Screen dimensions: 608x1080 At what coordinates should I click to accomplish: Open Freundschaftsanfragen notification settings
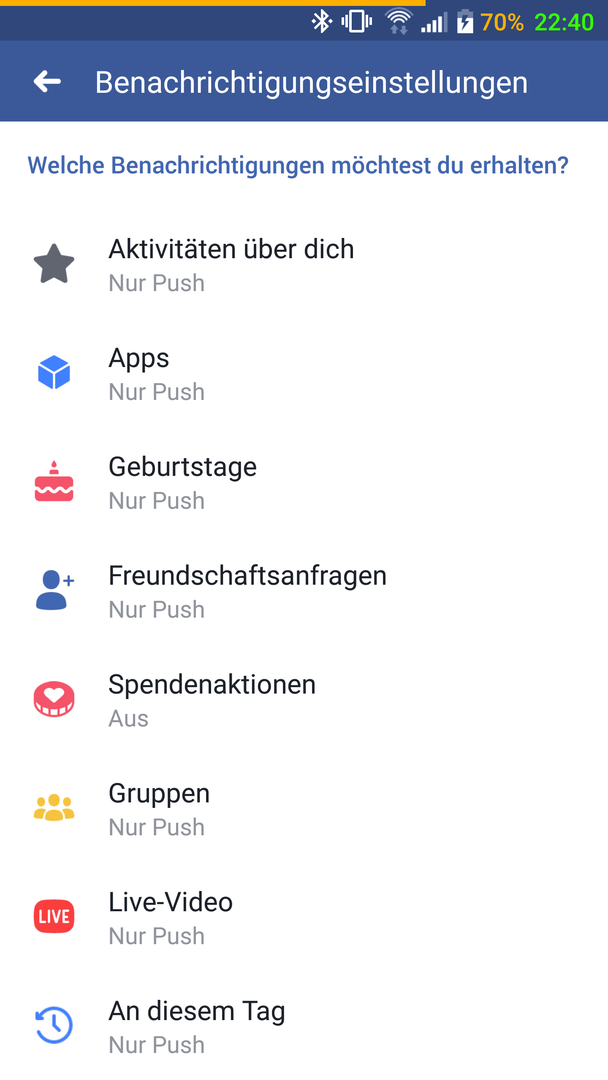(304, 592)
